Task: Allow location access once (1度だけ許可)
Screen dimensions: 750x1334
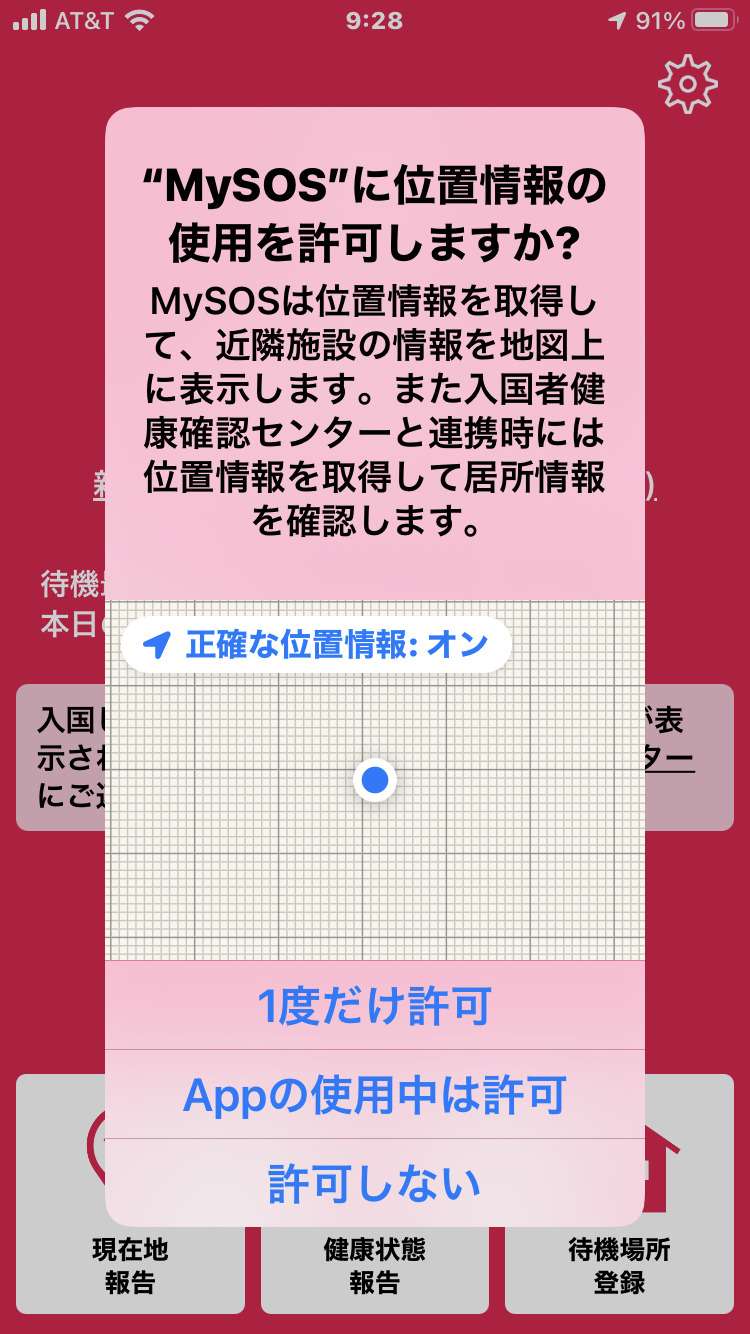Action: [374, 1006]
